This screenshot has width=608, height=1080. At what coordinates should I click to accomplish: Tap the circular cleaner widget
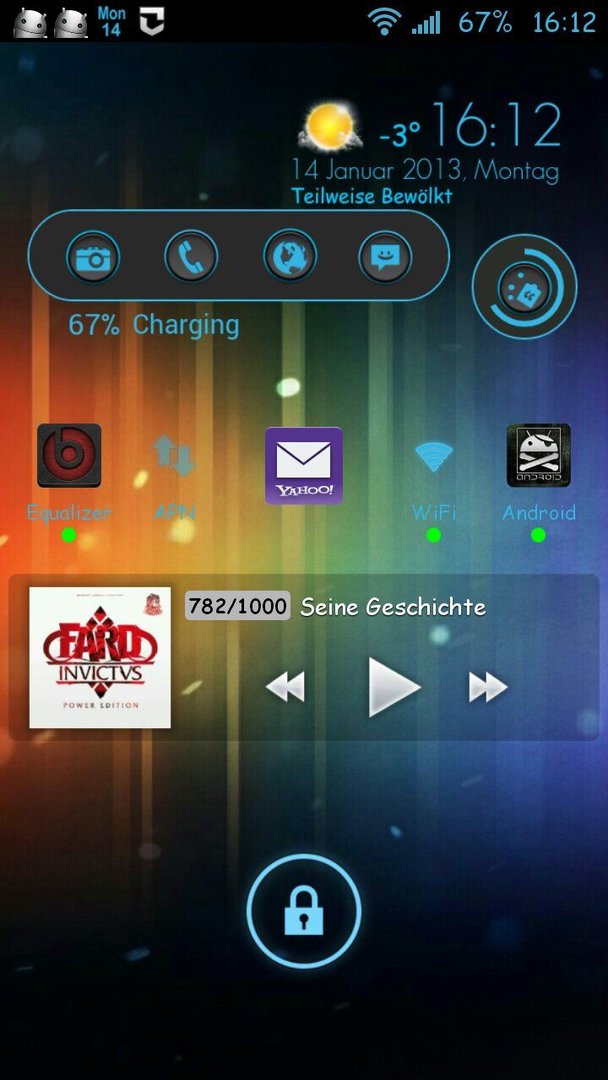[524, 287]
